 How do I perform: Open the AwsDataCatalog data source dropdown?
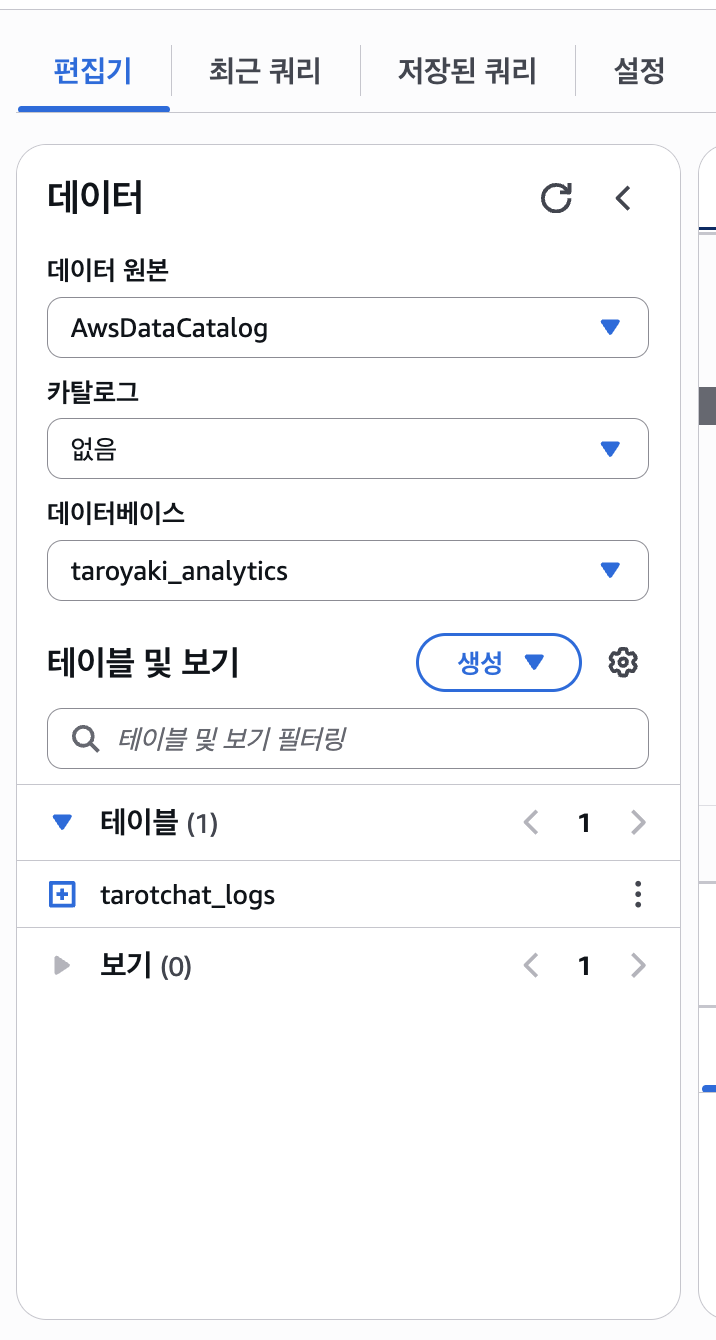pos(348,327)
